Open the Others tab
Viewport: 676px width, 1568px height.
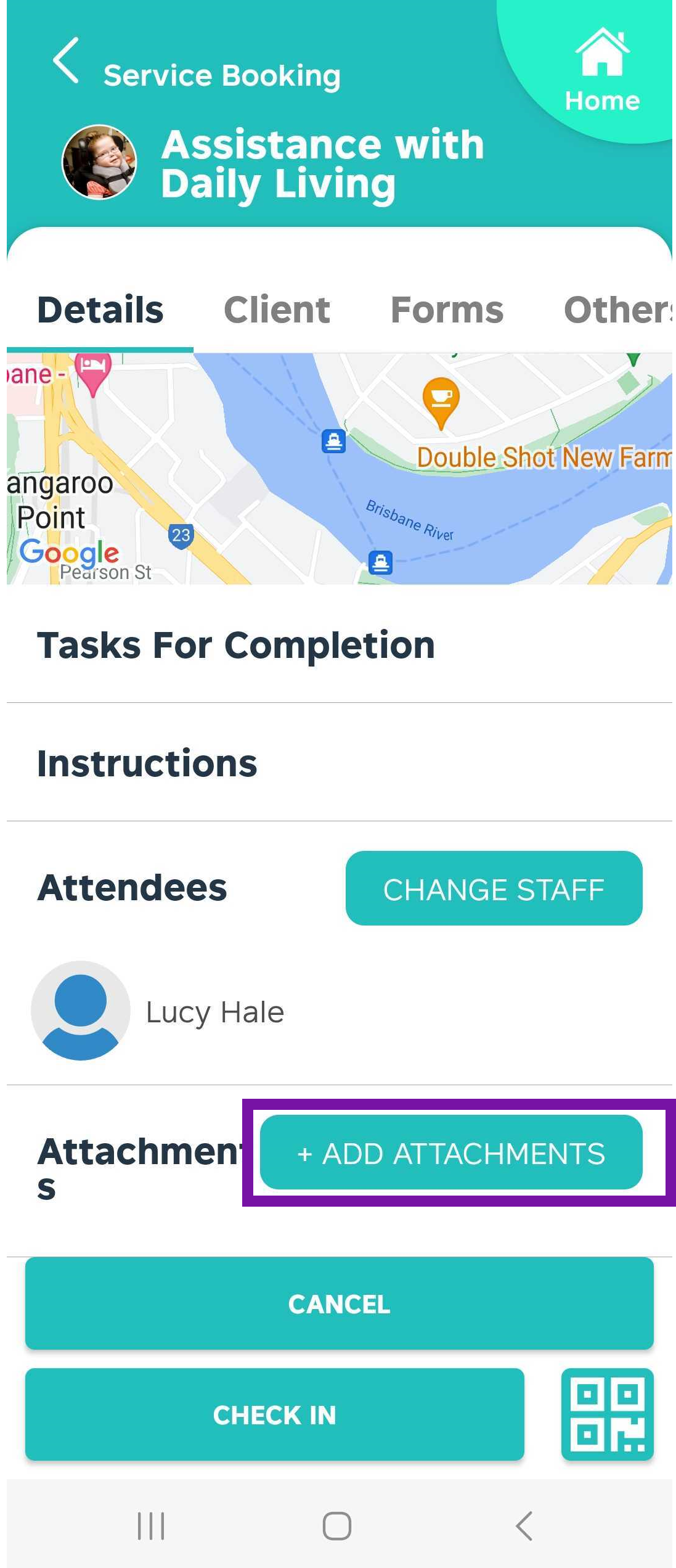point(616,310)
